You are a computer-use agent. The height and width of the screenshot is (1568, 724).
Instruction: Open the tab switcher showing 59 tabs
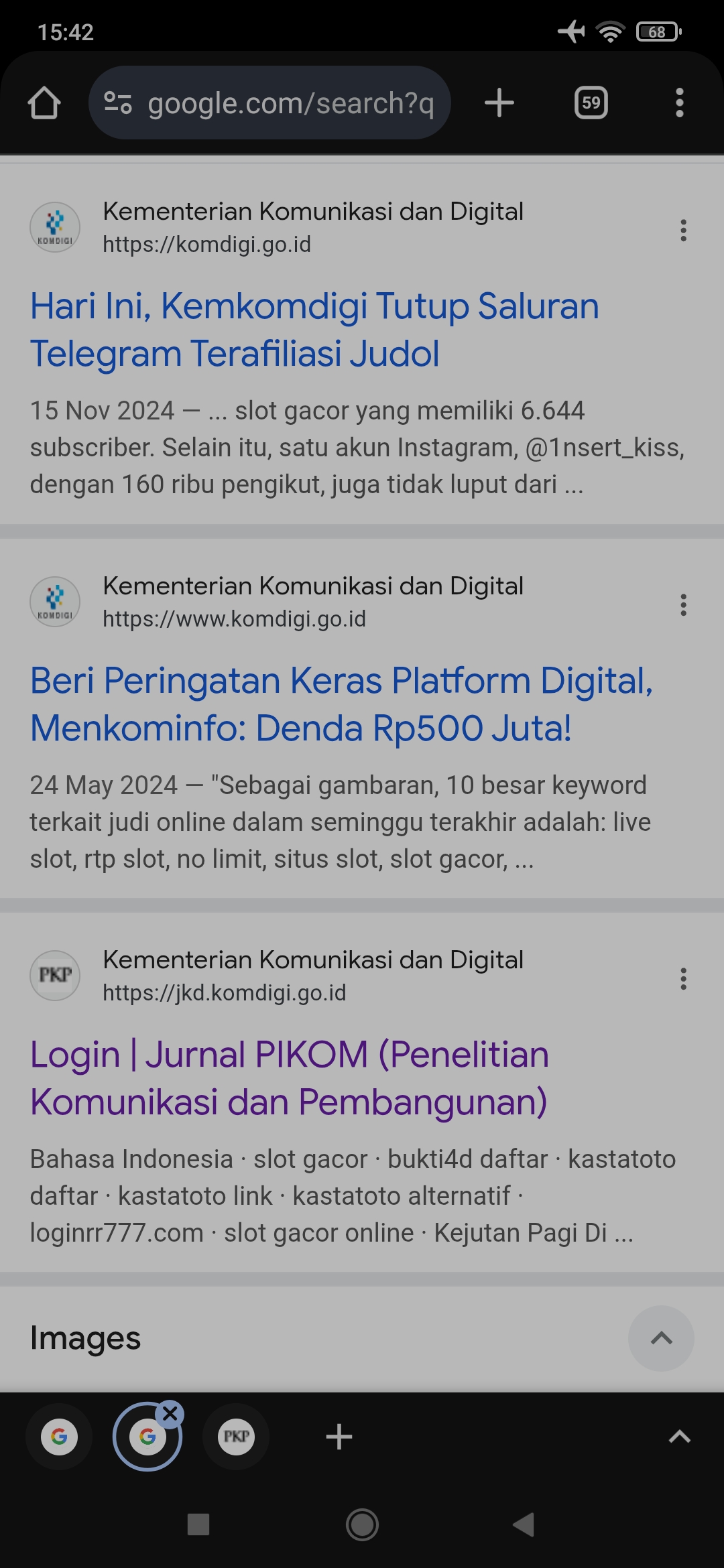591,103
